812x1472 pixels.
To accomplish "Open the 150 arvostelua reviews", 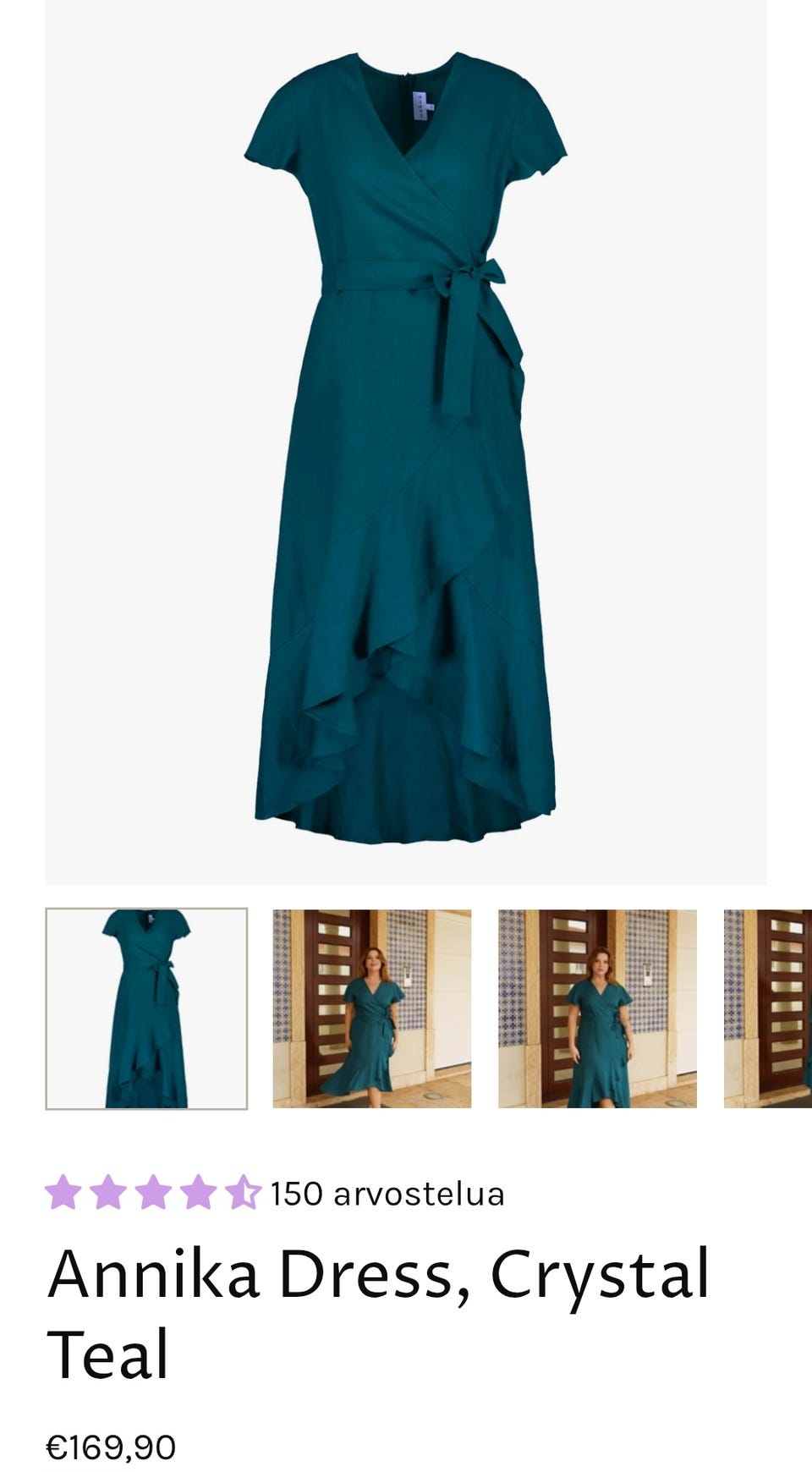I will click(387, 1194).
